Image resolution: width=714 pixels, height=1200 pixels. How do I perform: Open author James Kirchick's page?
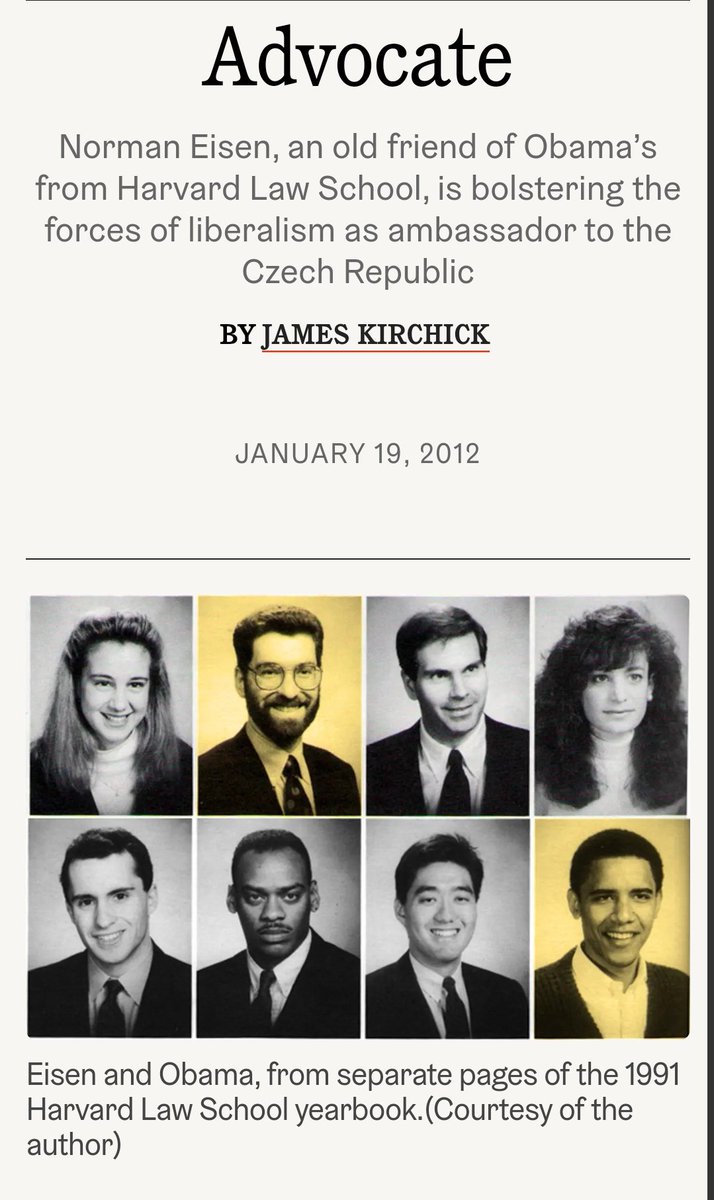(x=375, y=334)
